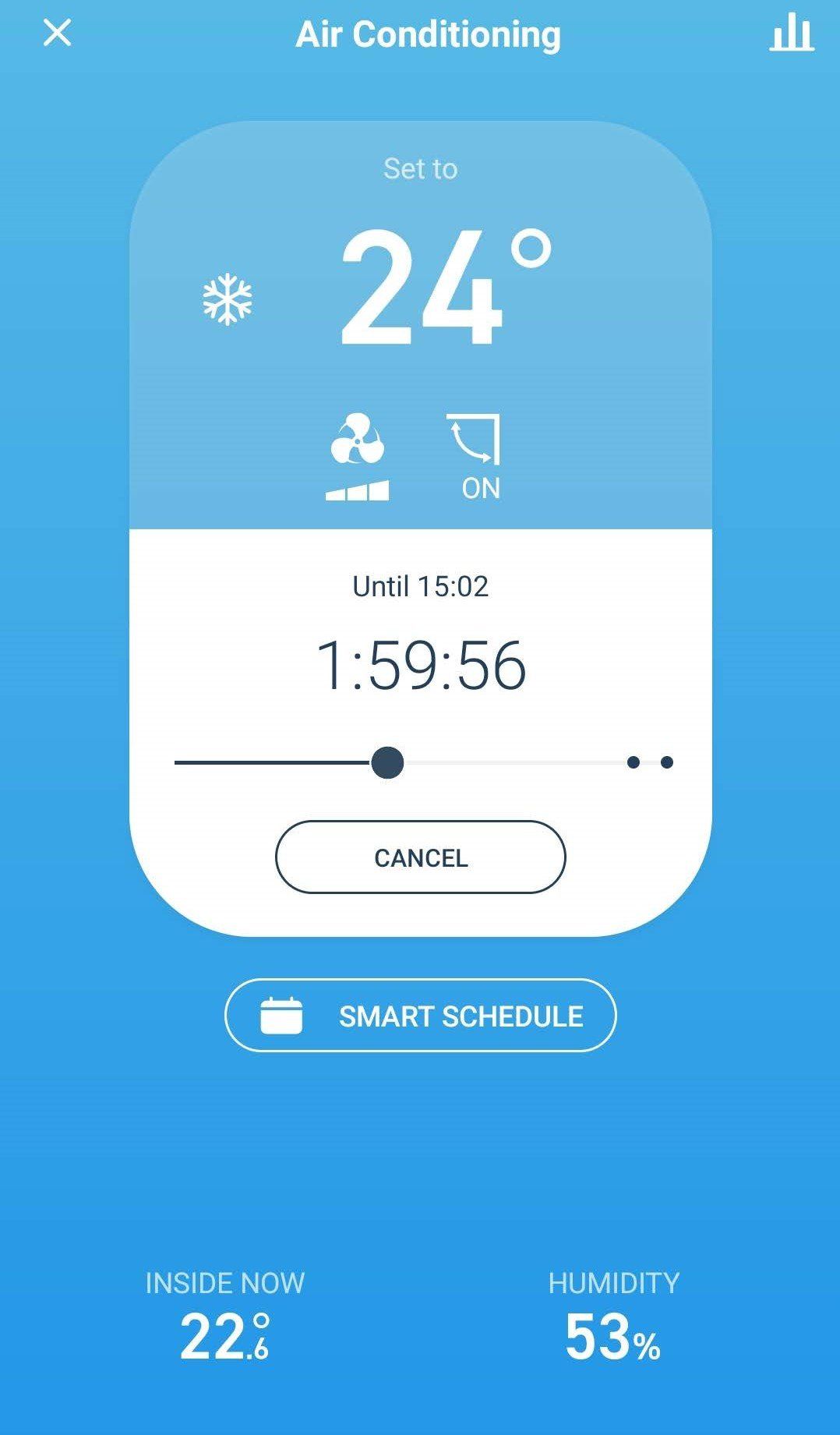Cancel the running timer
840x1435 pixels.
pyautogui.click(x=421, y=857)
